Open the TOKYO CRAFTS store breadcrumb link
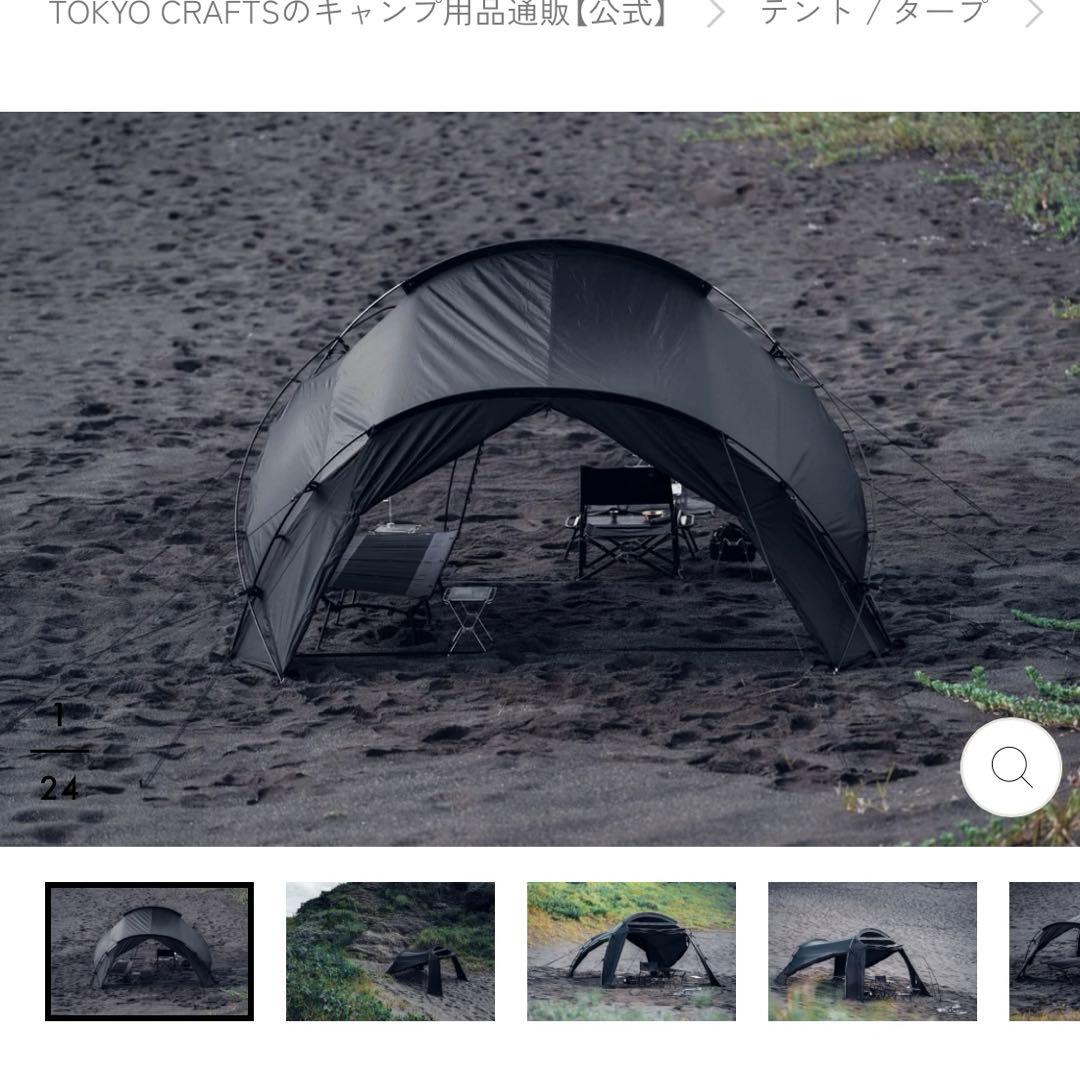The height and width of the screenshot is (1080, 1080). click(358, 12)
